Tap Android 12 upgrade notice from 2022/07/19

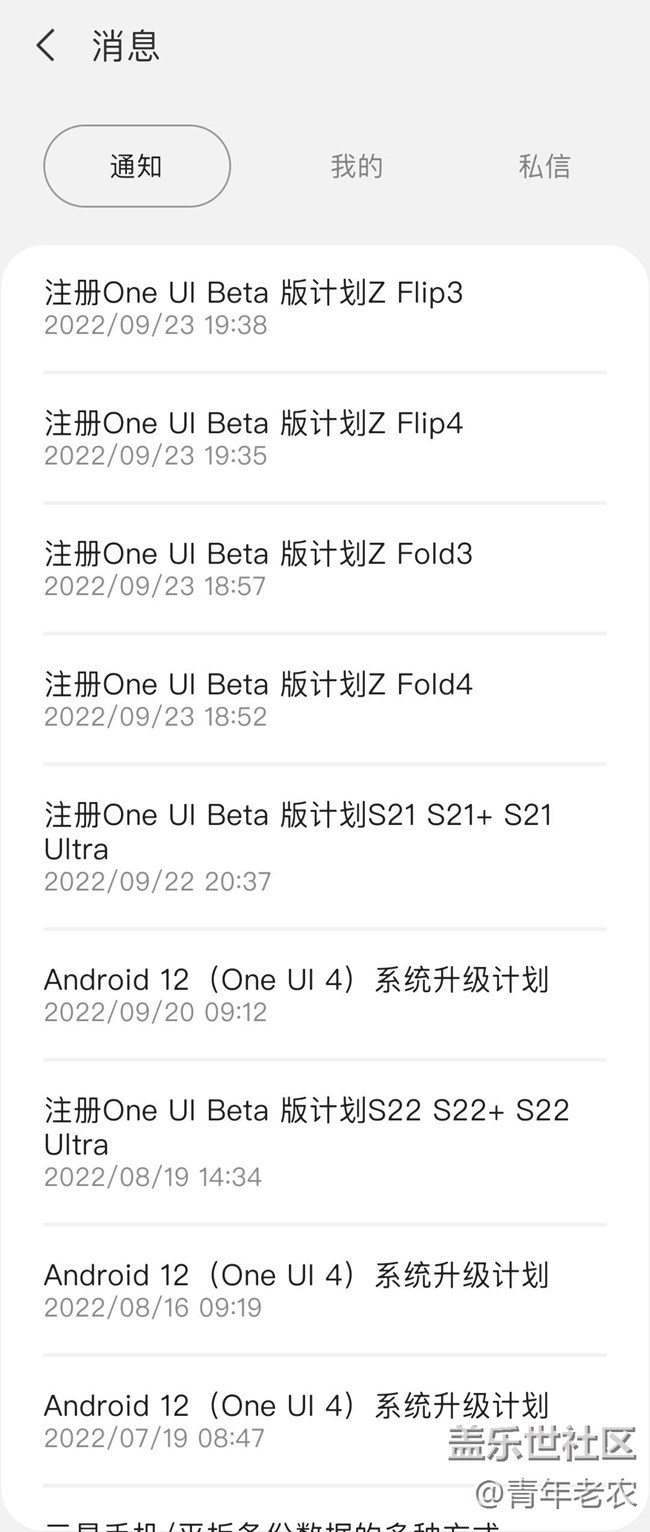pyautogui.click(x=296, y=1420)
